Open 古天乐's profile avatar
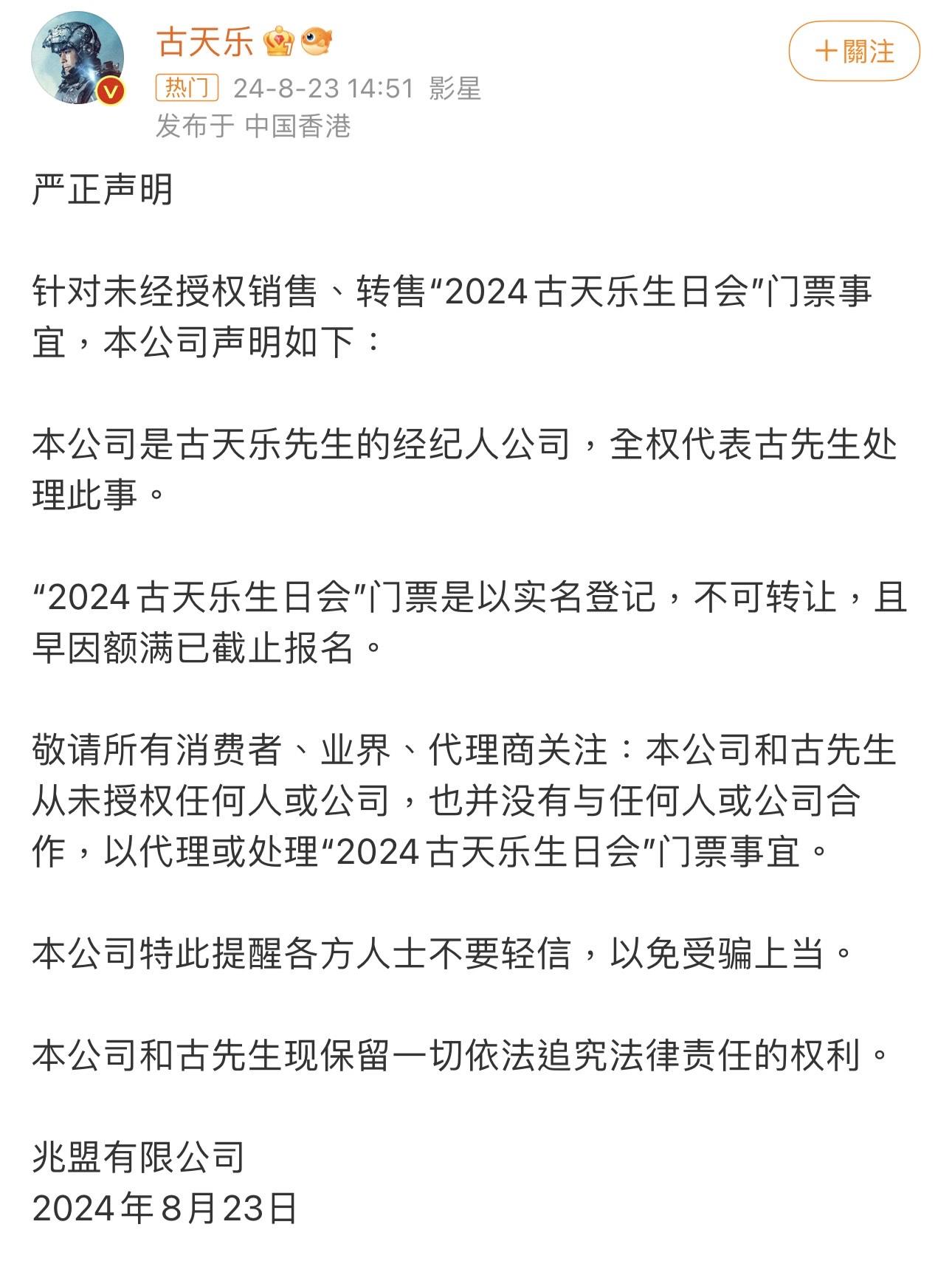Screen dimensions: 952x1261 pos(77,58)
